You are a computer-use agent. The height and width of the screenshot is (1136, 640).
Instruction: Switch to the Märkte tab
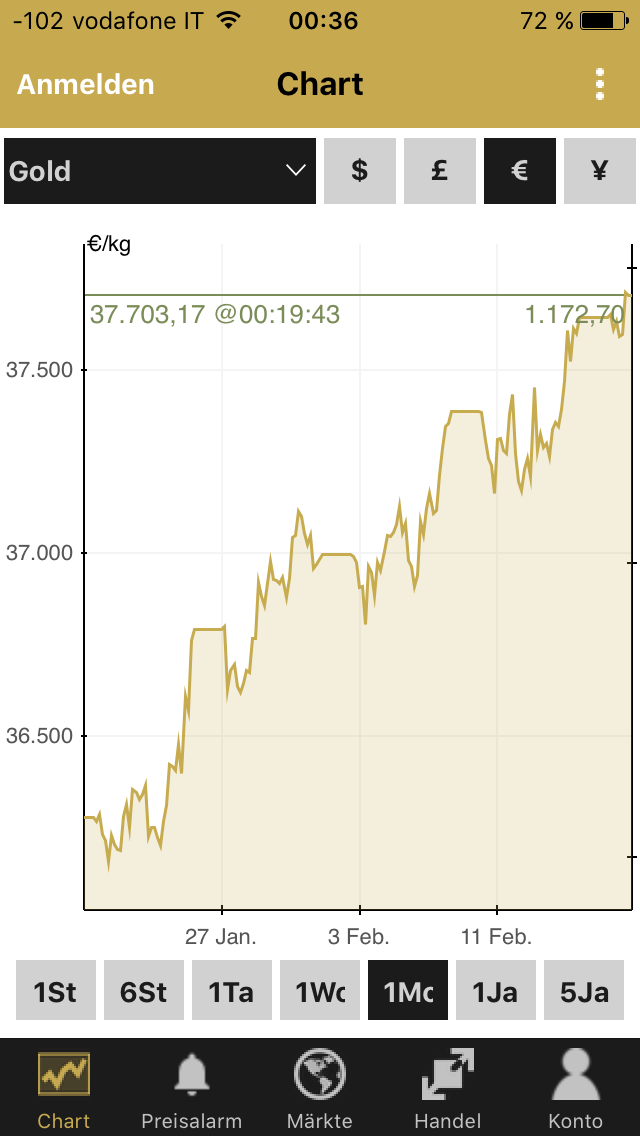coord(320,1090)
